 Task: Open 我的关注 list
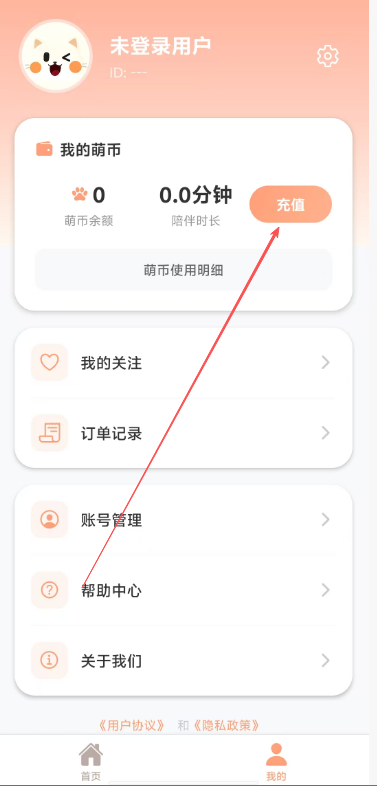183,362
